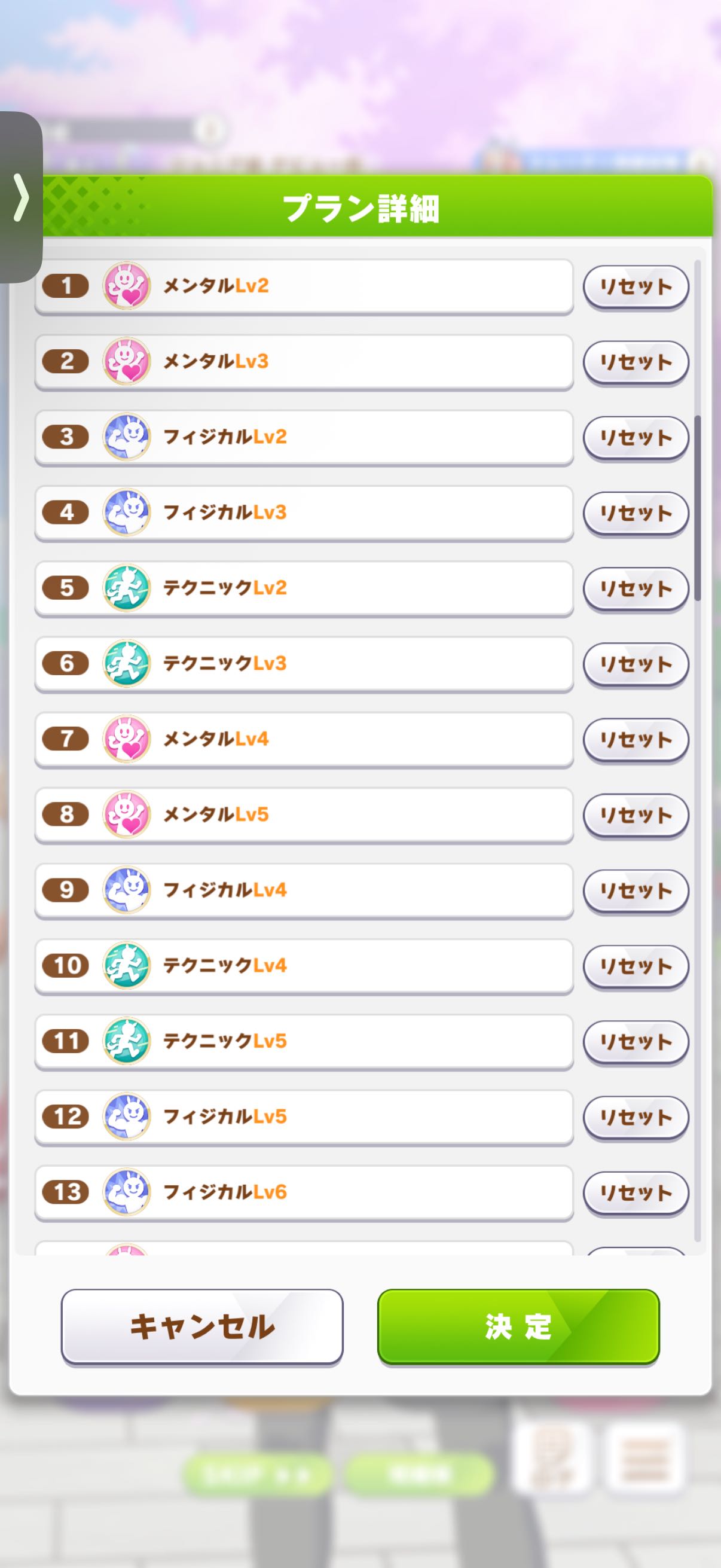Reset plan step 6 テクニックLv3
The image size is (721, 1568).
pos(636,663)
